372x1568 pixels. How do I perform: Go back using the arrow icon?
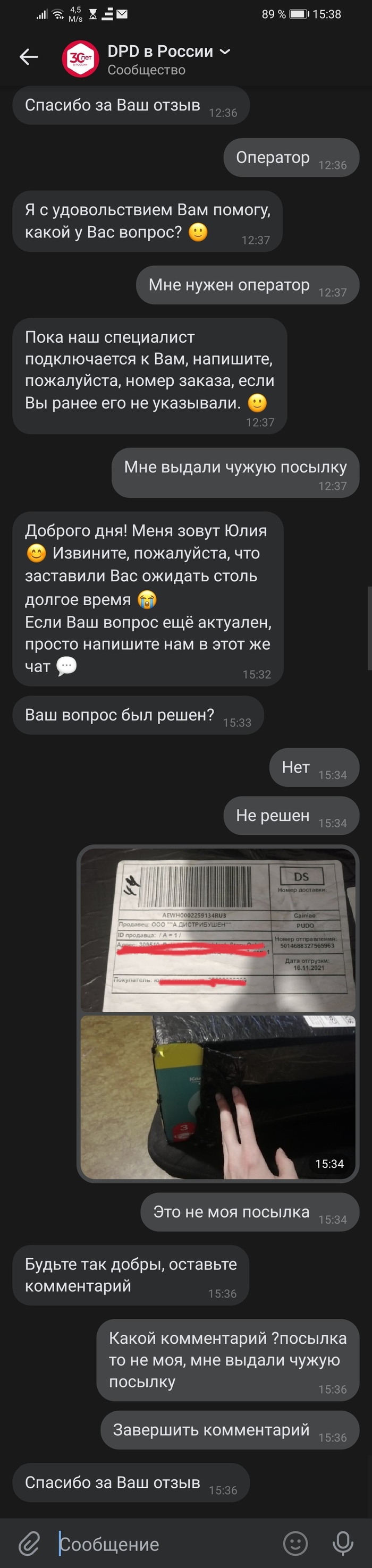pyautogui.click(x=29, y=57)
